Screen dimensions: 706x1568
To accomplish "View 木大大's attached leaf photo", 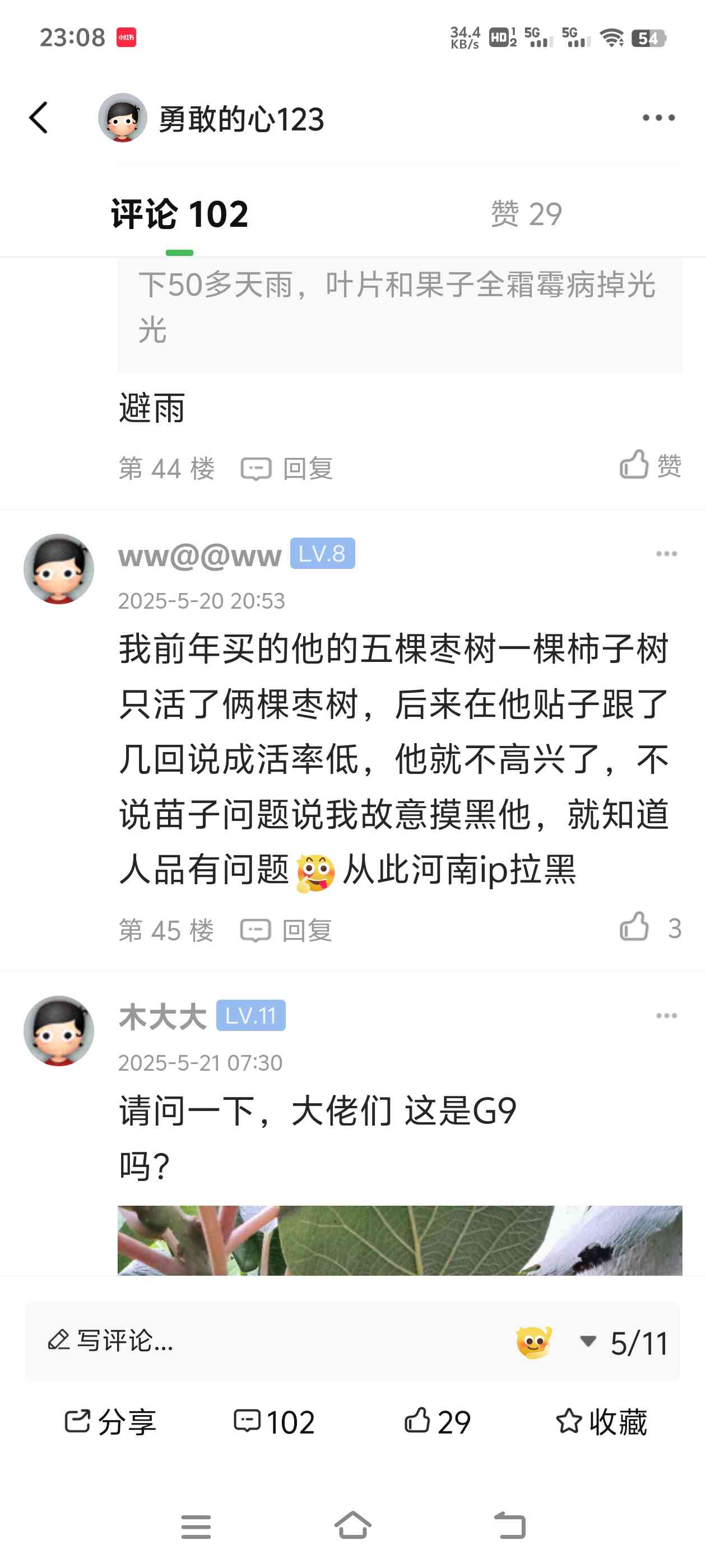I will click(400, 1240).
